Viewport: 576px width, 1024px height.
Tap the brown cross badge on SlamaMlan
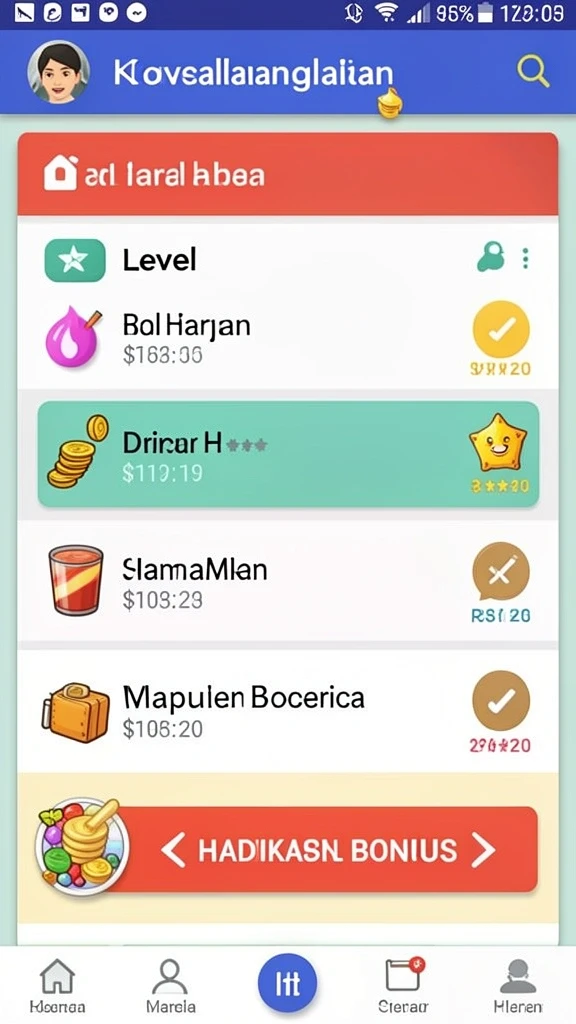(x=501, y=573)
